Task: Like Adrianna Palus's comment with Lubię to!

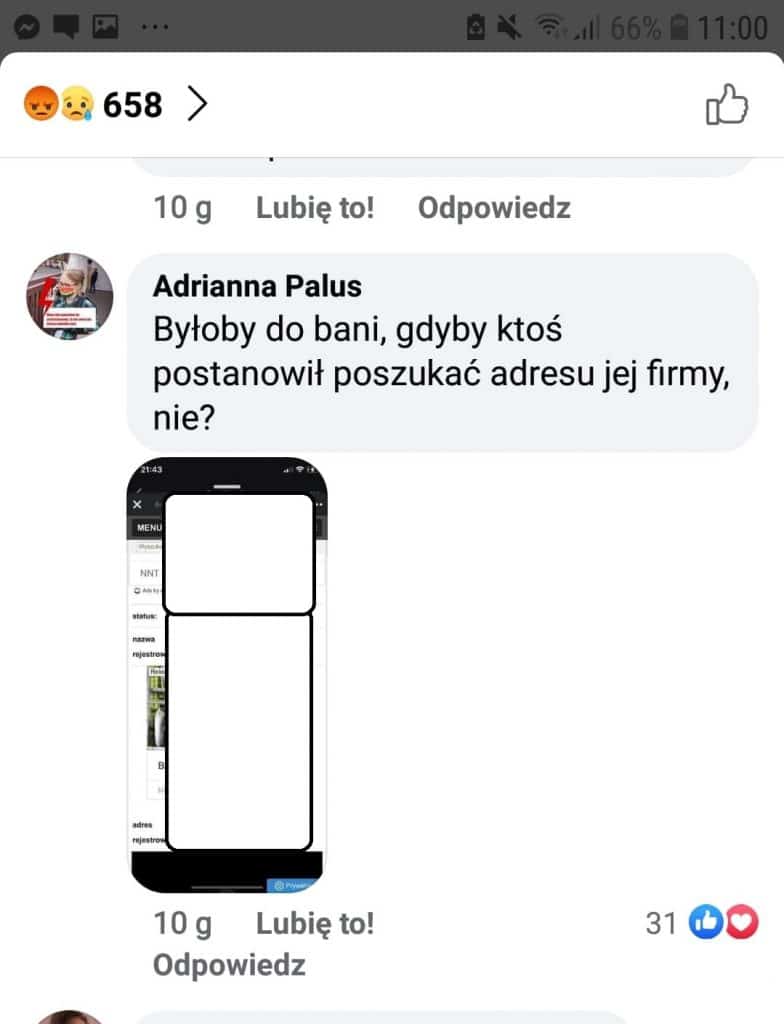Action: [x=315, y=923]
